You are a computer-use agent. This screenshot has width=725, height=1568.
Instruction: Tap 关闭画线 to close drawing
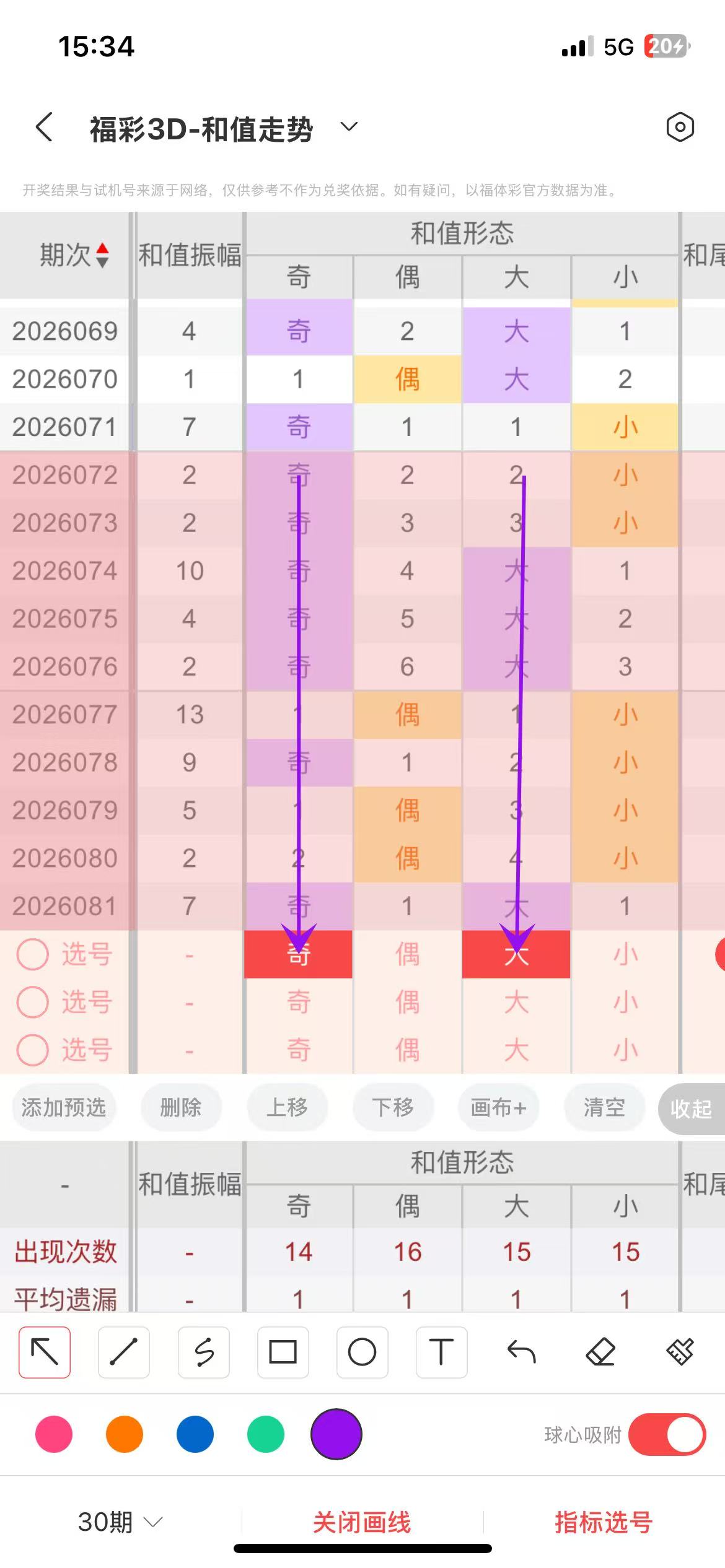click(x=362, y=1522)
